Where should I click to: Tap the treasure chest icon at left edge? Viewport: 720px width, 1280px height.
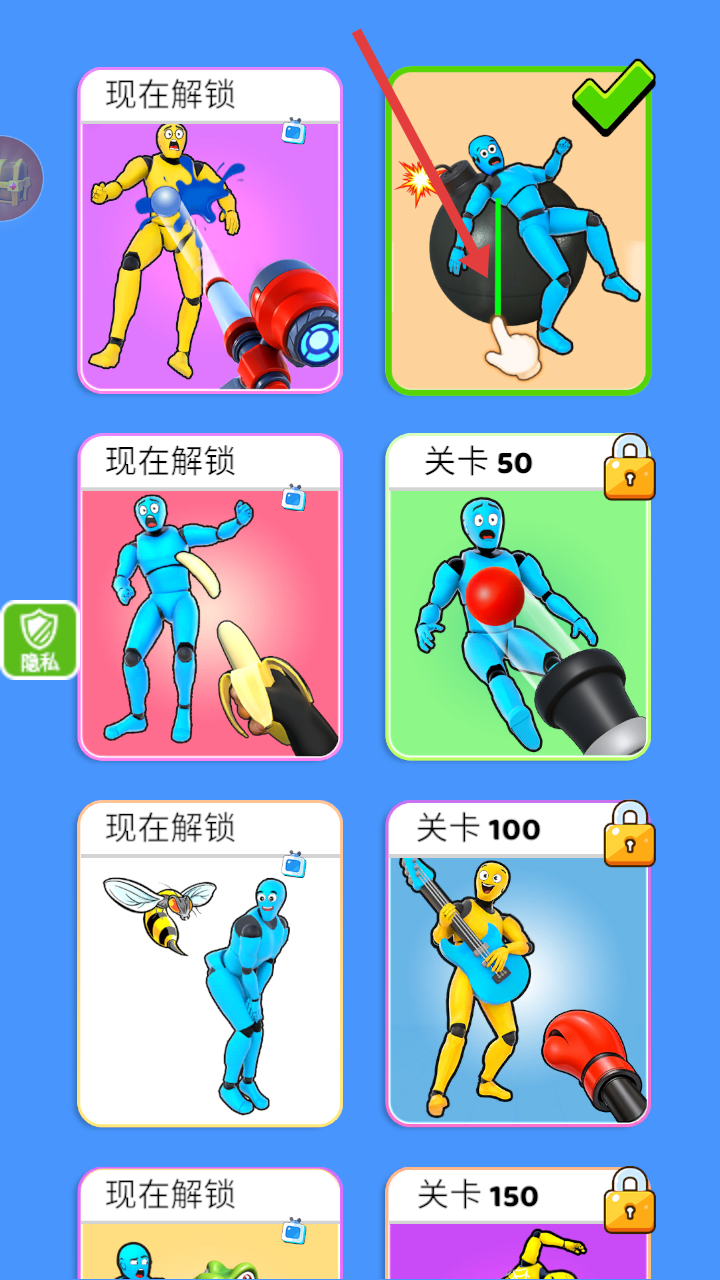18,178
